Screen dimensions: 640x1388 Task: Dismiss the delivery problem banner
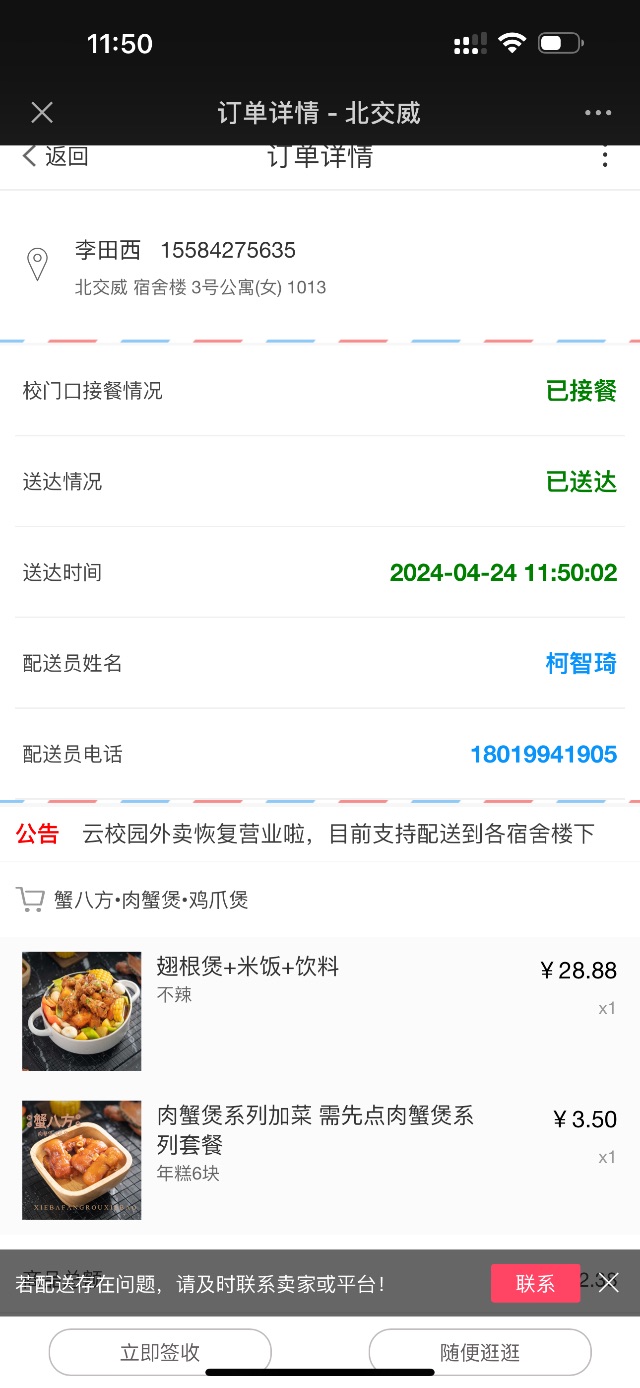(609, 1283)
